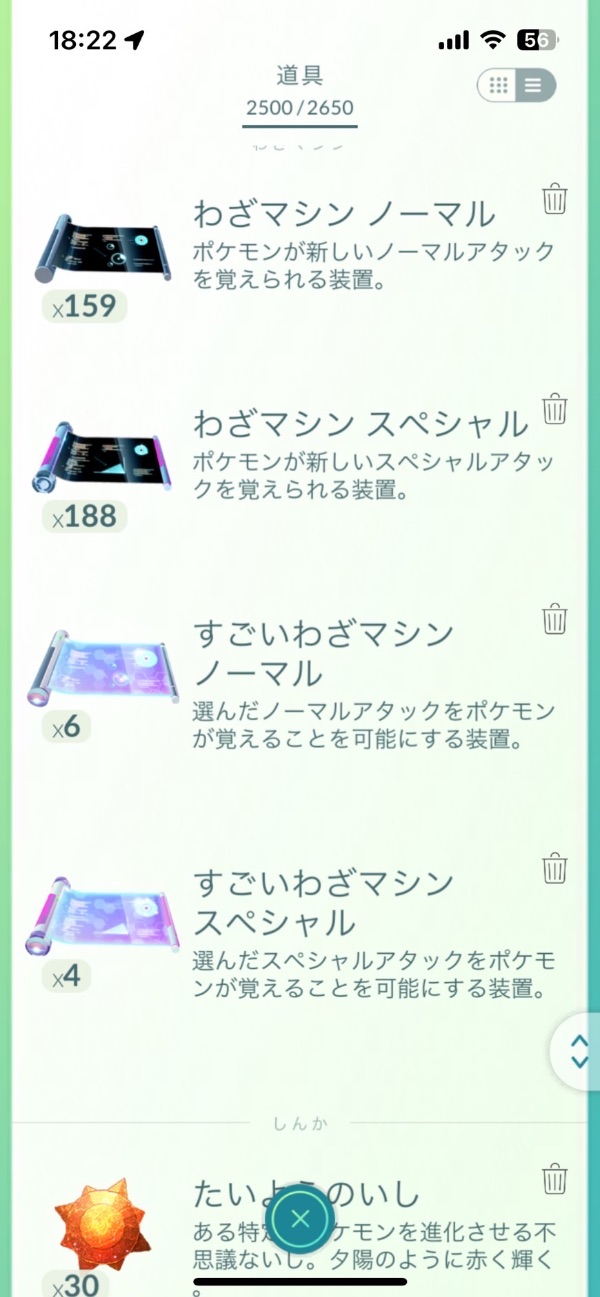Image resolution: width=600 pixels, height=1297 pixels.
Task: Delete たいようのいし using its trash icon
Action: click(x=554, y=1178)
